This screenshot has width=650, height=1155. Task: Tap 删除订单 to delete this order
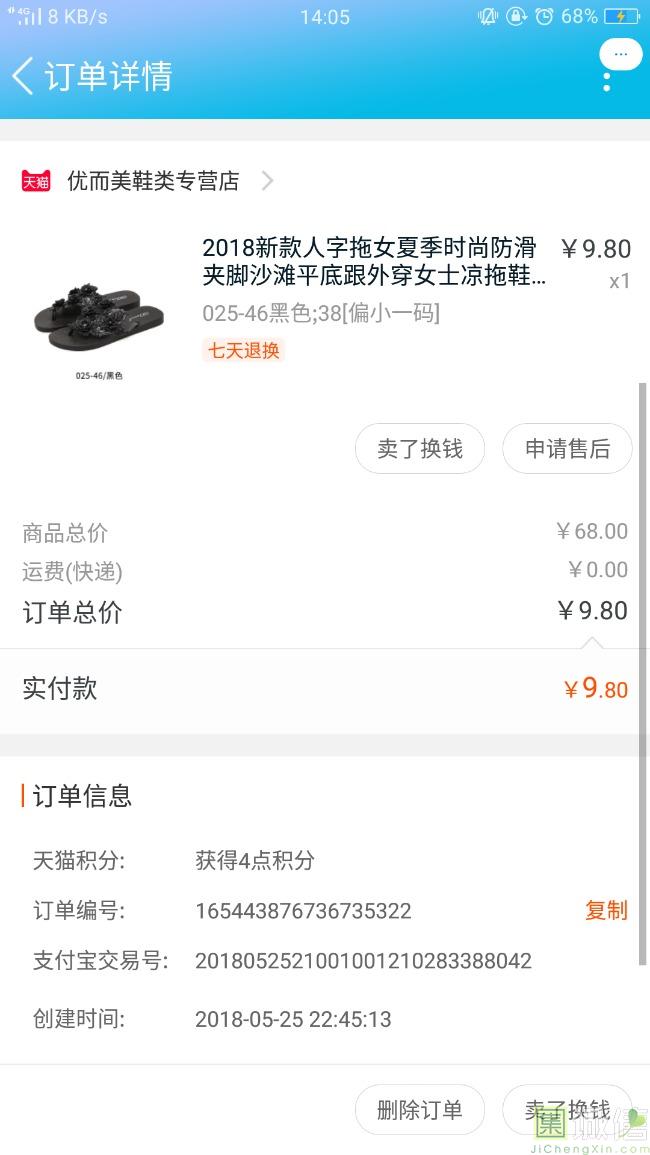tap(420, 1110)
